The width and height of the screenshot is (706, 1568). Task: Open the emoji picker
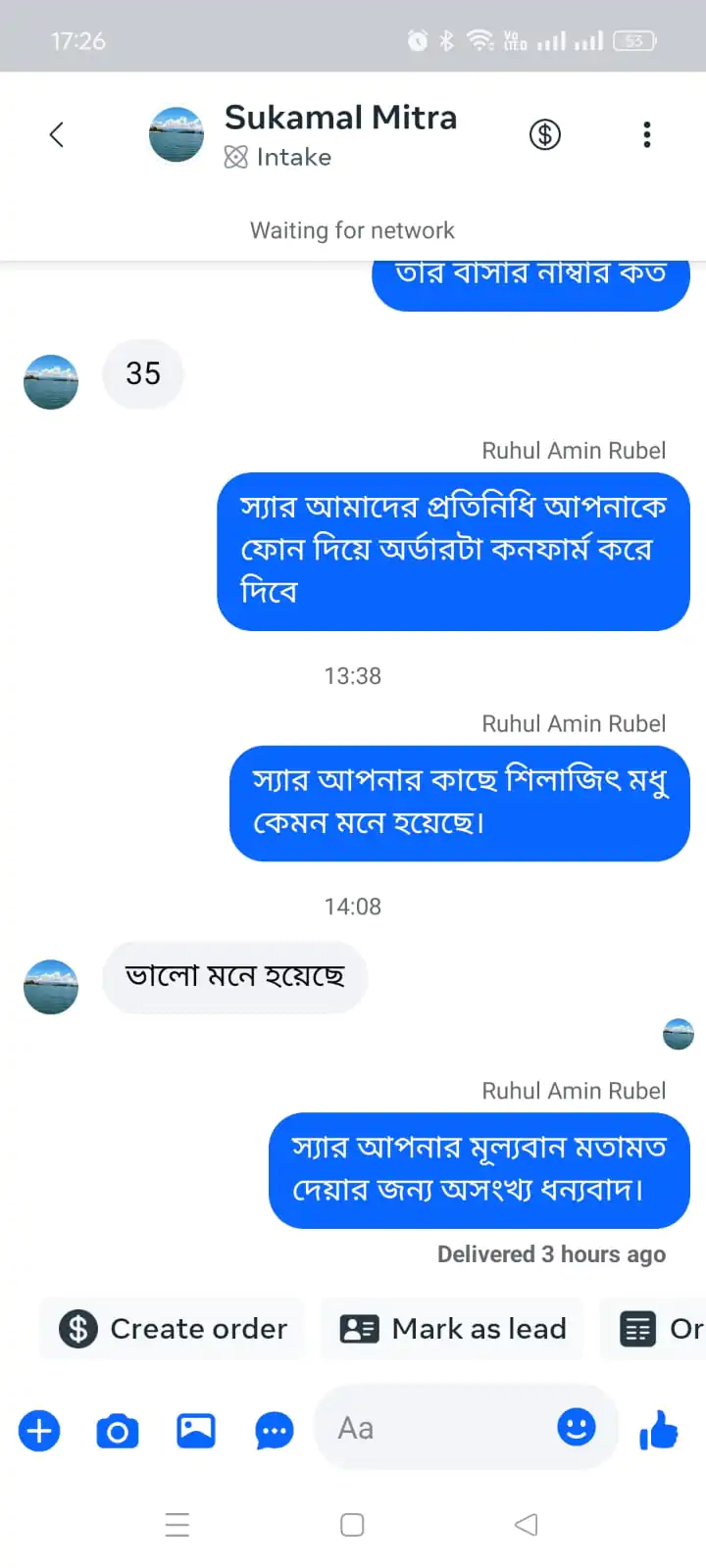tap(577, 1427)
